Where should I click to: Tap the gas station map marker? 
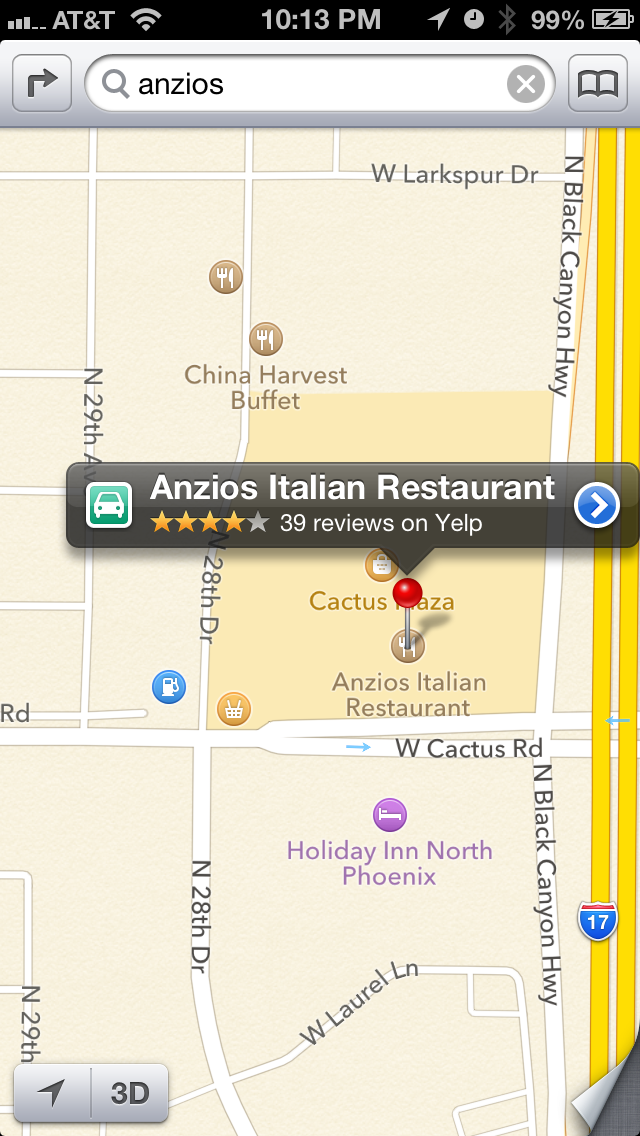pos(169,686)
